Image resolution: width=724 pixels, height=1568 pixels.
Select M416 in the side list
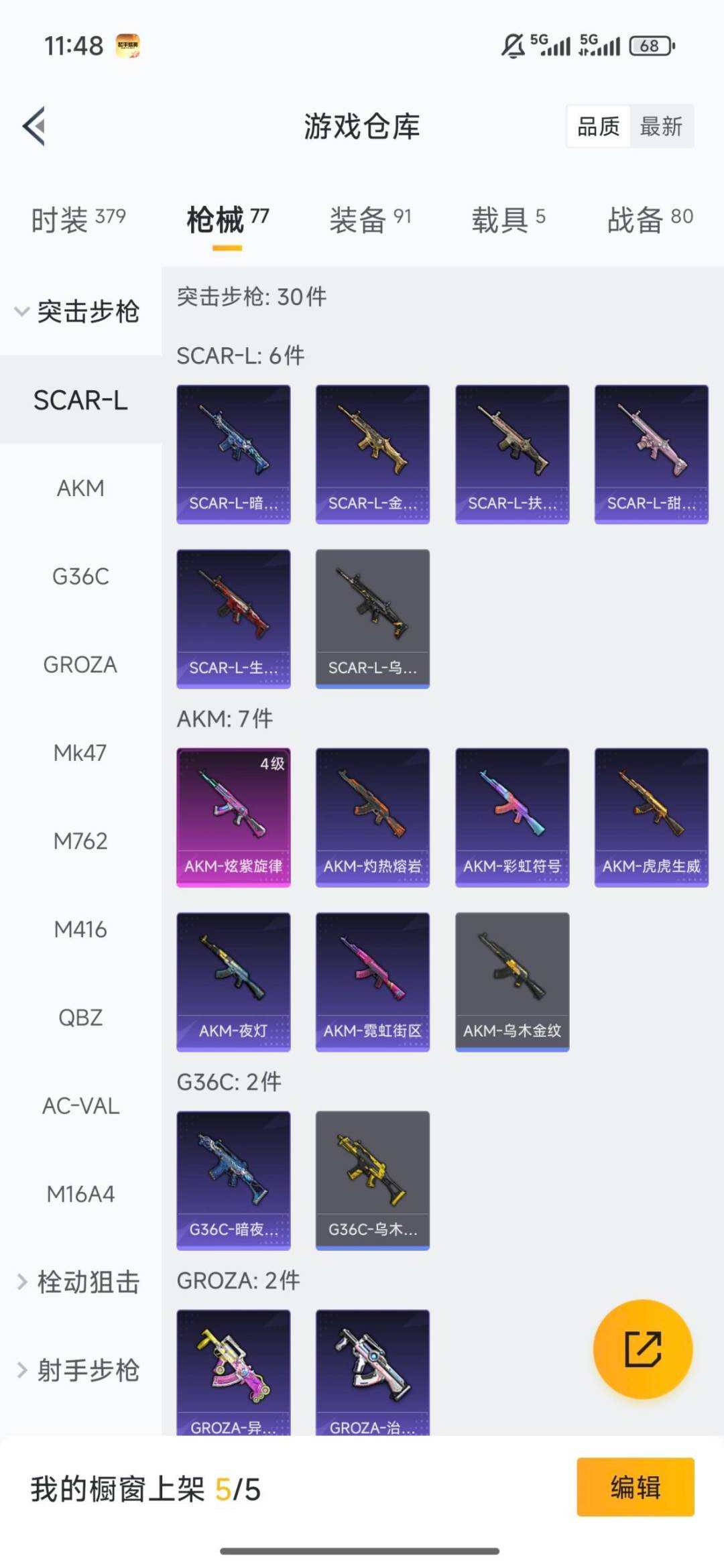80,929
